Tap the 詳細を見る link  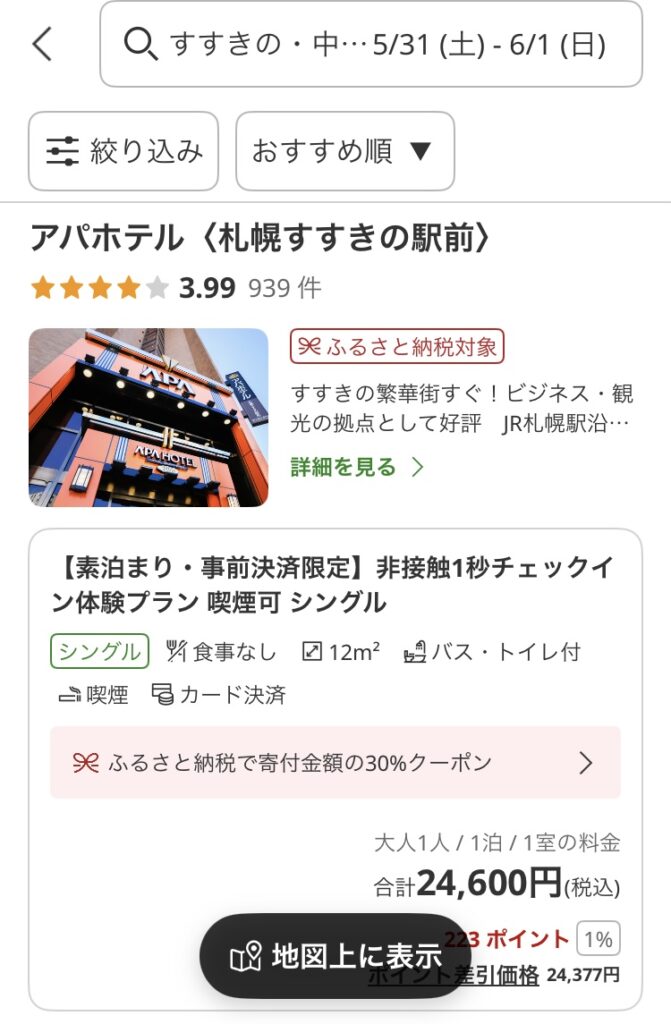357,466
